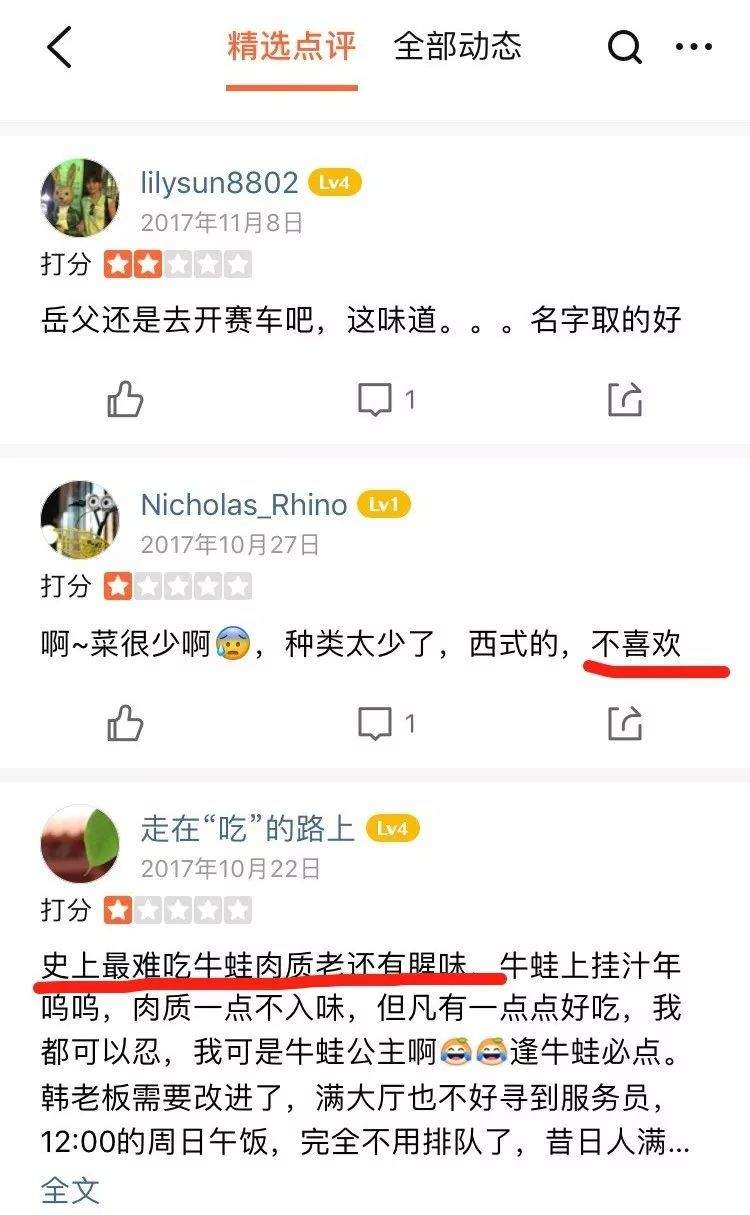Open comments on Nicholas_Rhino's review
The height and width of the screenshot is (1215, 750).
[386, 722]
